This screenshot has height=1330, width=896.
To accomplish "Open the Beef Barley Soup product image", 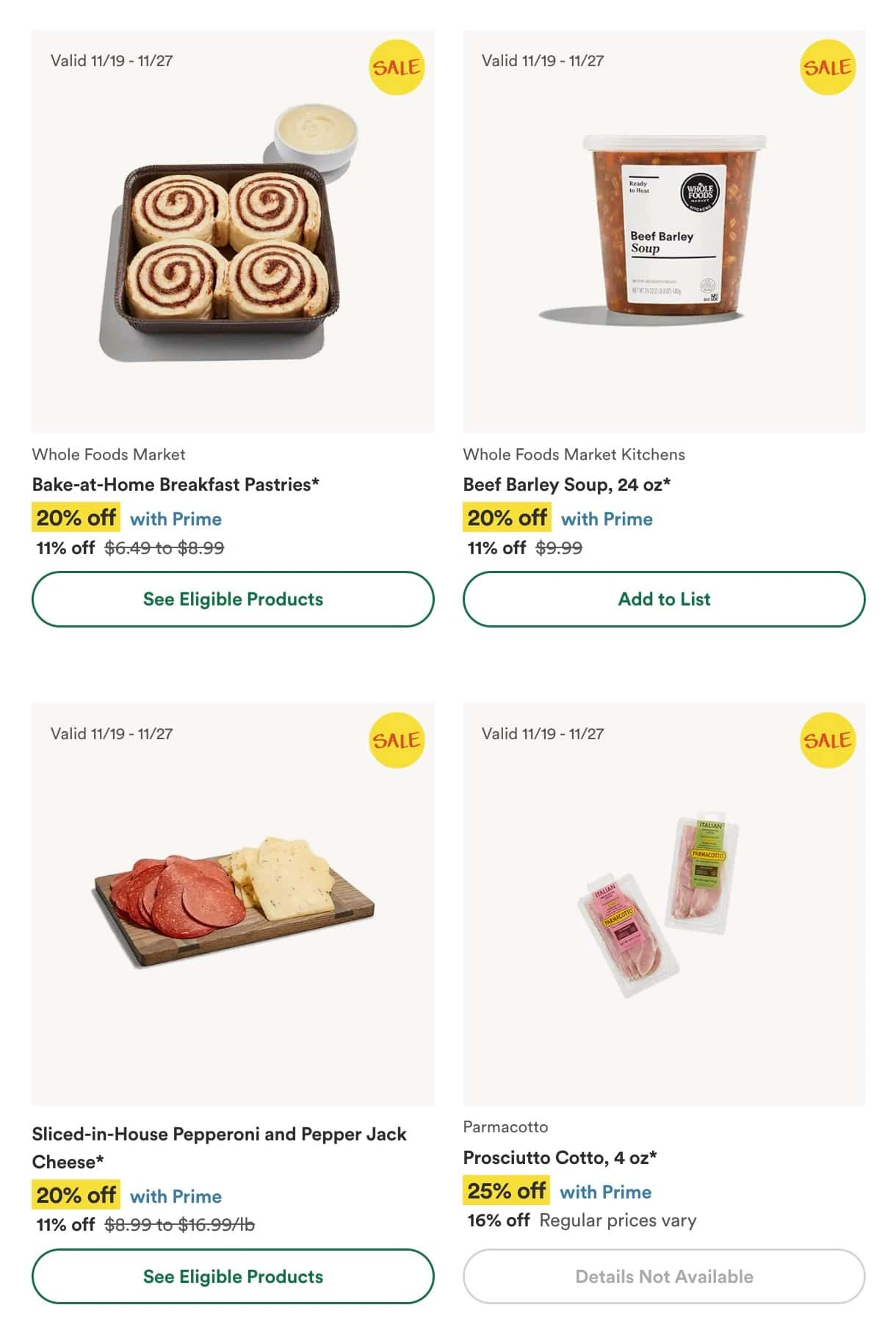I will (x=664, y=231).
